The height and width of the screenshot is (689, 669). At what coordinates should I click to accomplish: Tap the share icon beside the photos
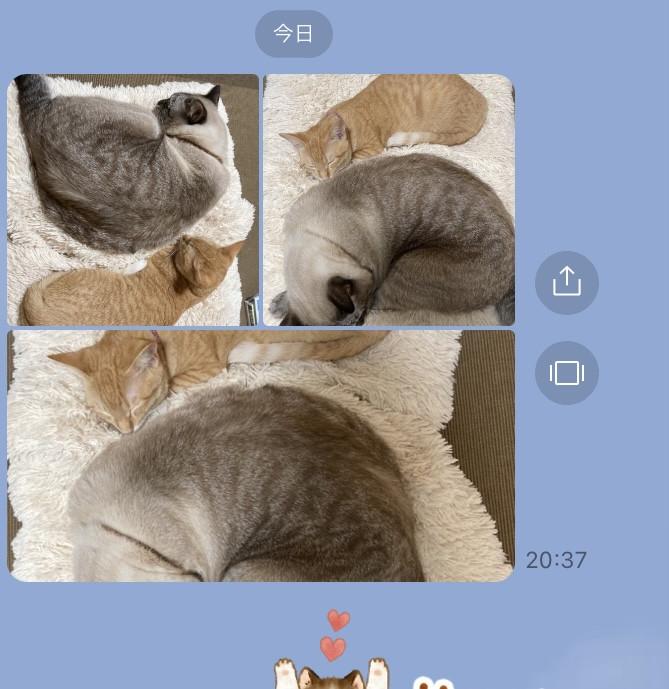click(567, 283)
